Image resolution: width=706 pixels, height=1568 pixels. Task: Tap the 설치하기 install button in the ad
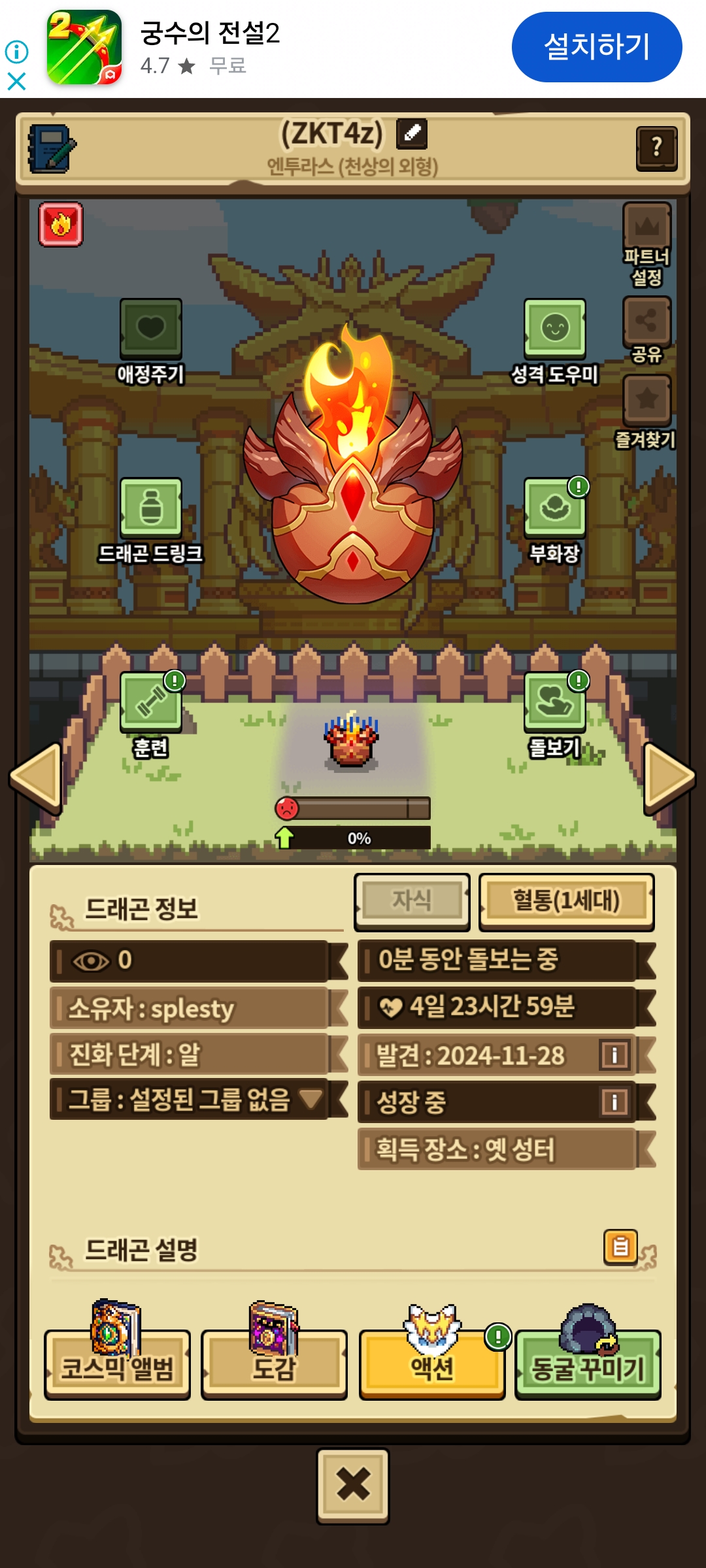[597, 47]
